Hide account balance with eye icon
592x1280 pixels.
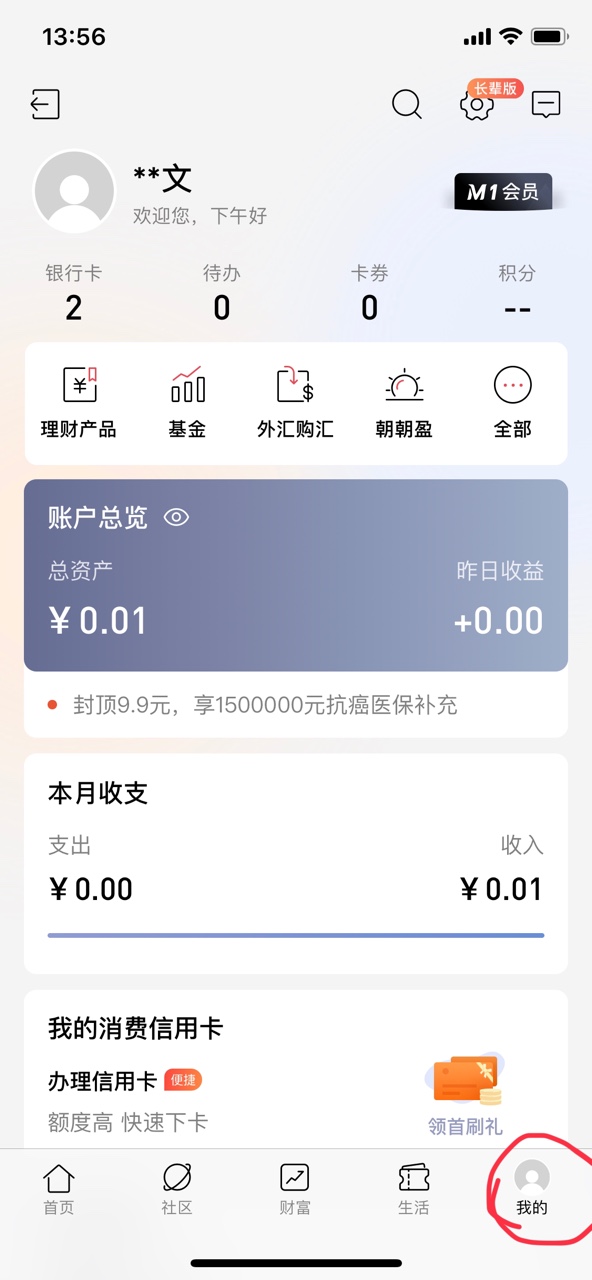click(176, 517)
